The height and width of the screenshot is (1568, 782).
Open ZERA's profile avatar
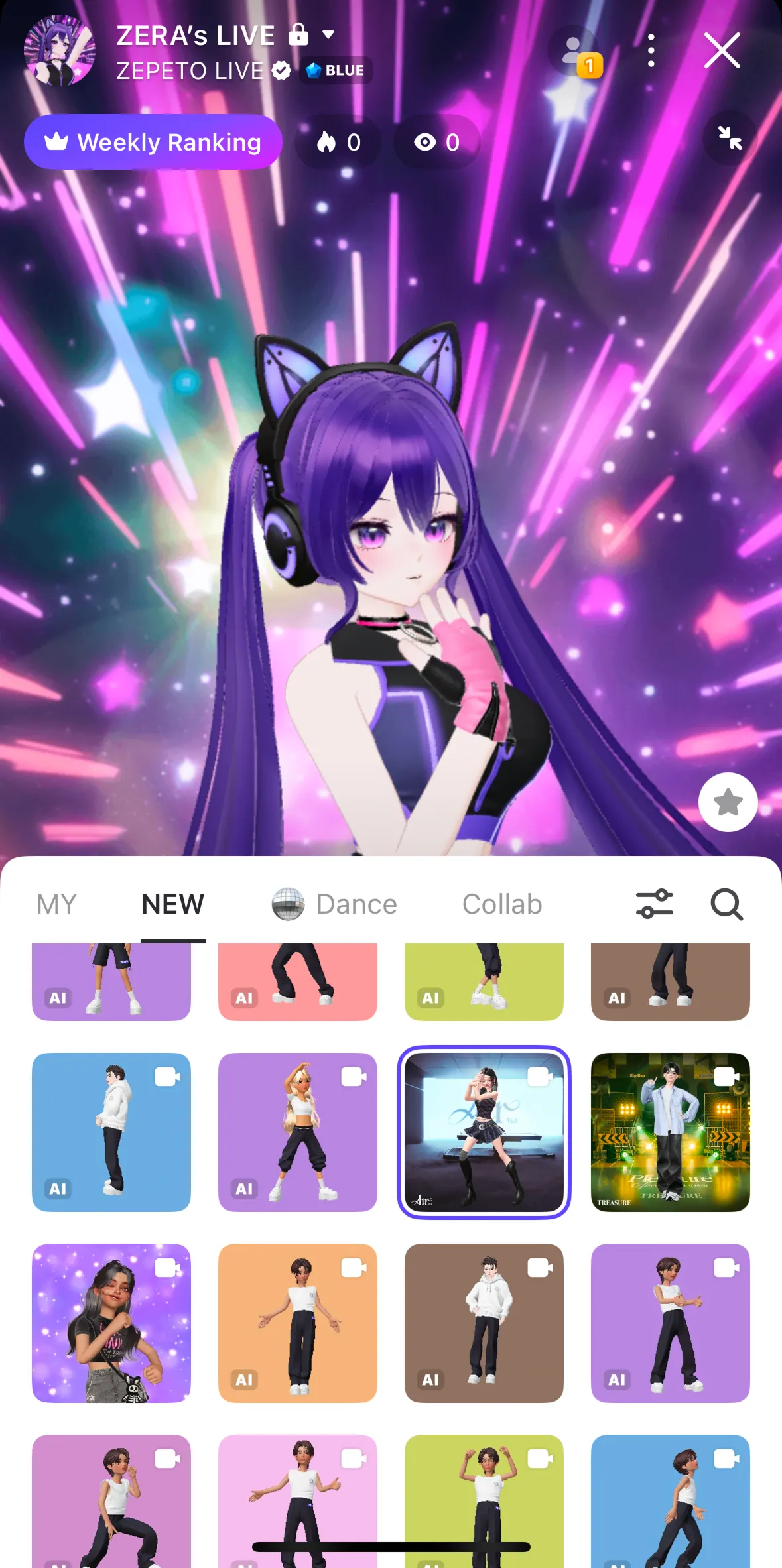(60, 51)
